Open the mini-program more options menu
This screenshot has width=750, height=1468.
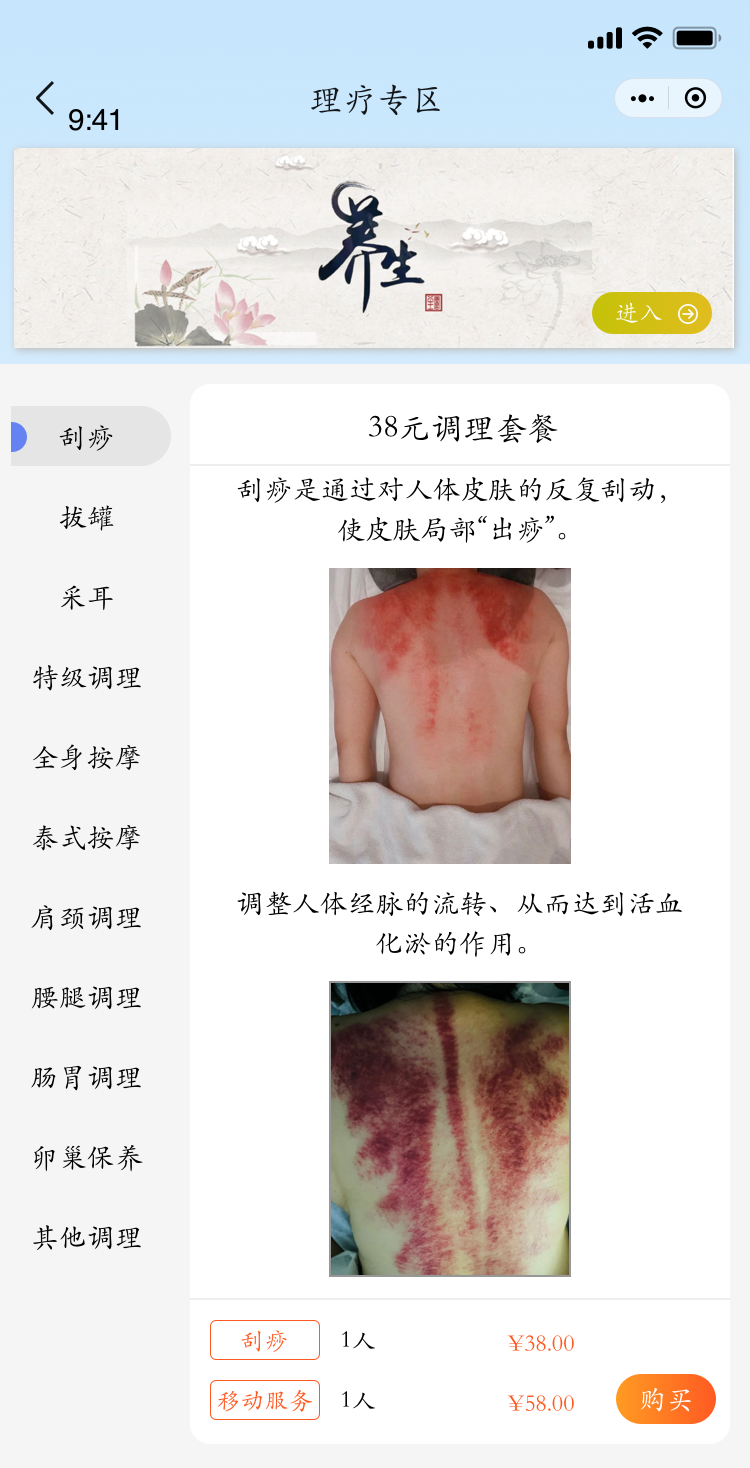tap(642, 98)
